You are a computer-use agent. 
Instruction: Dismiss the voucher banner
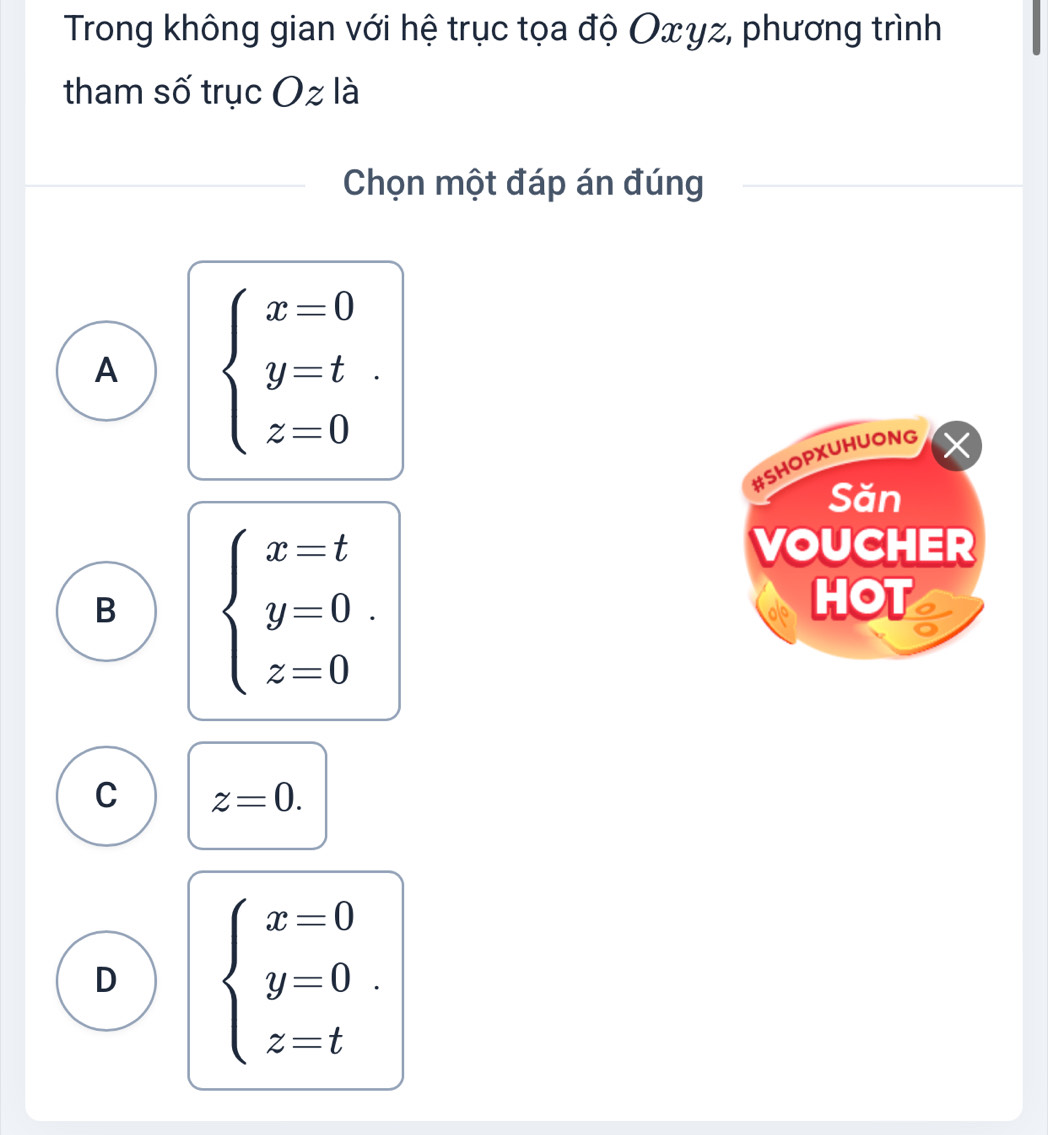point(958,446)
